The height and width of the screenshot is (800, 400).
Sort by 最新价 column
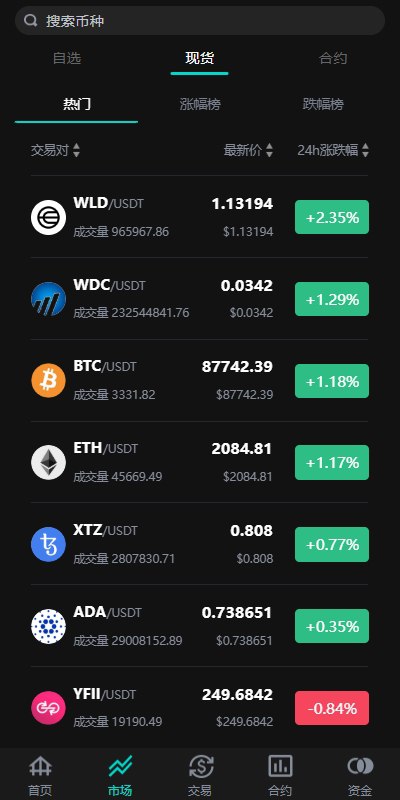click(248, 150)
